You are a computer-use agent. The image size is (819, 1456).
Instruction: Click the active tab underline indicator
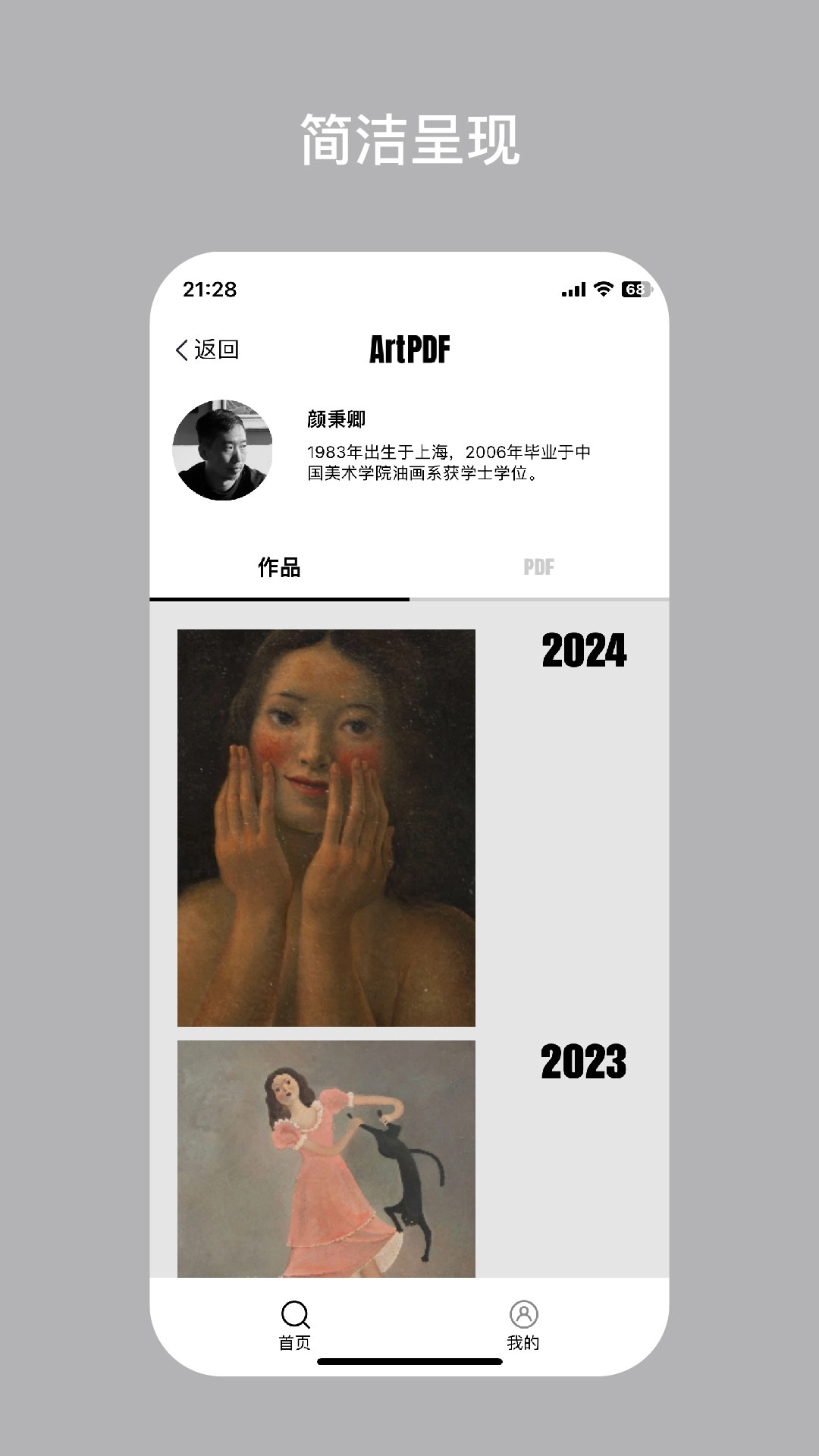[278, 600]
